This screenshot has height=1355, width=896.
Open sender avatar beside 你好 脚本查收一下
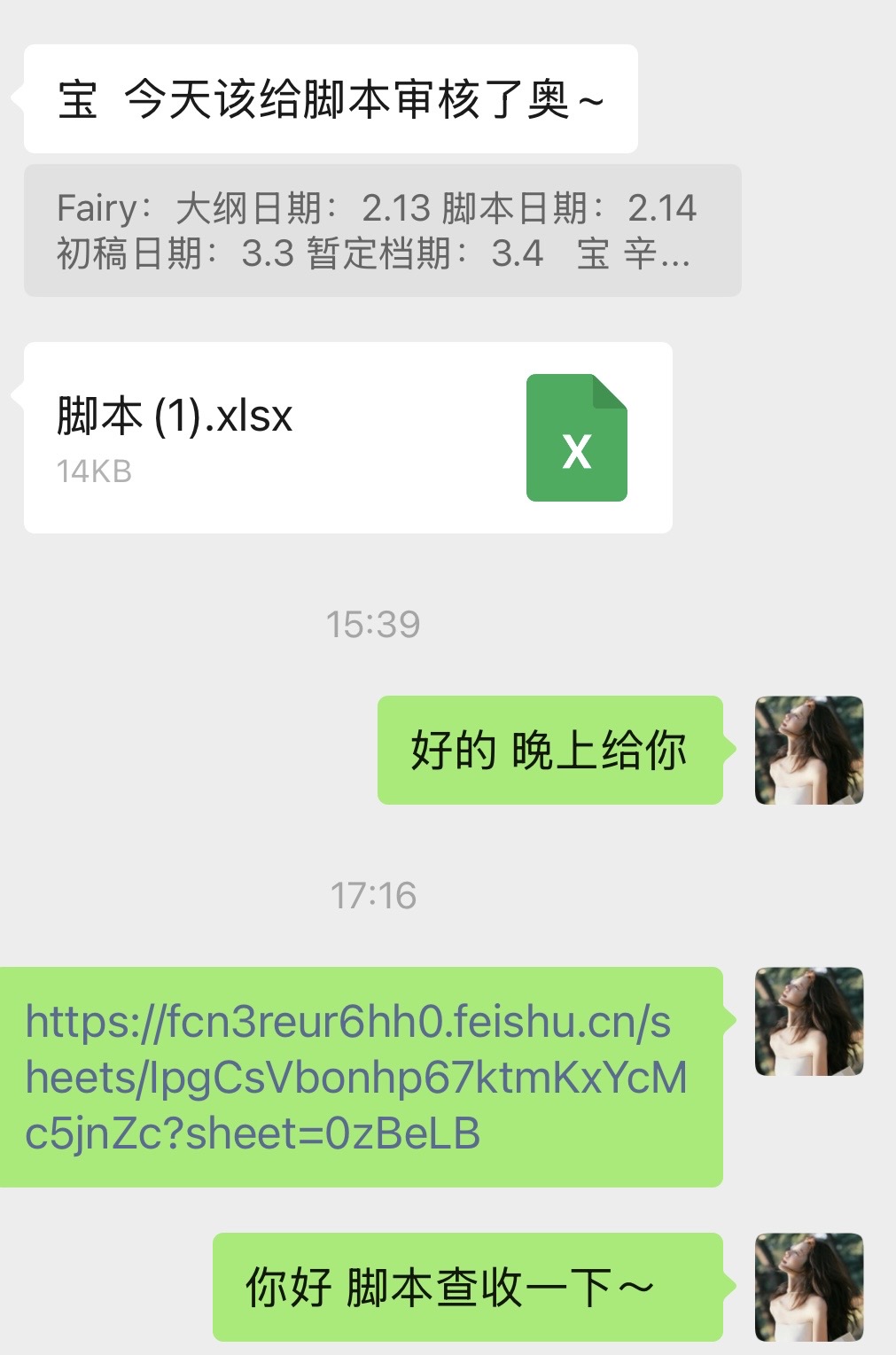(x=808, y=1287)
